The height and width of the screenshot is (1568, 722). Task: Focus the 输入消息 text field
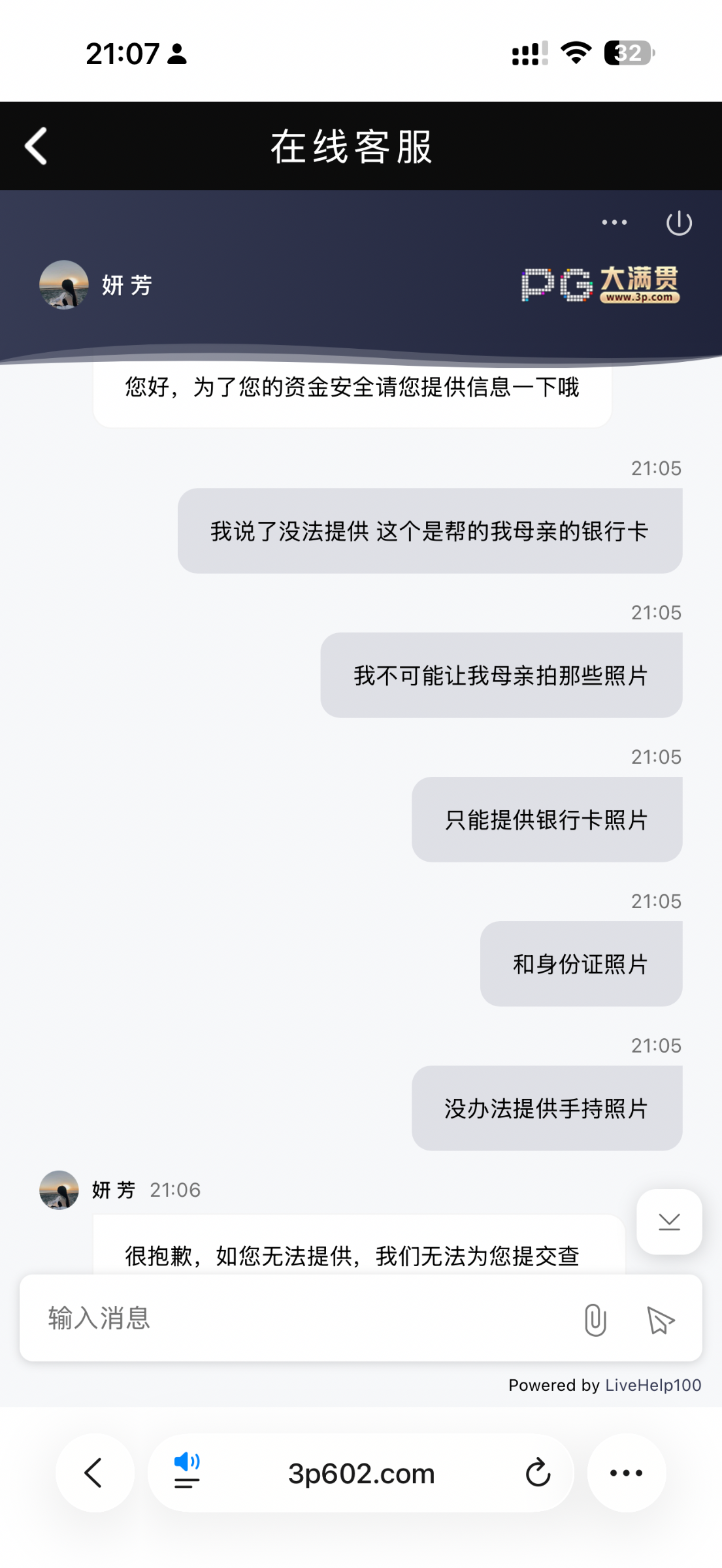(294, 1318)
